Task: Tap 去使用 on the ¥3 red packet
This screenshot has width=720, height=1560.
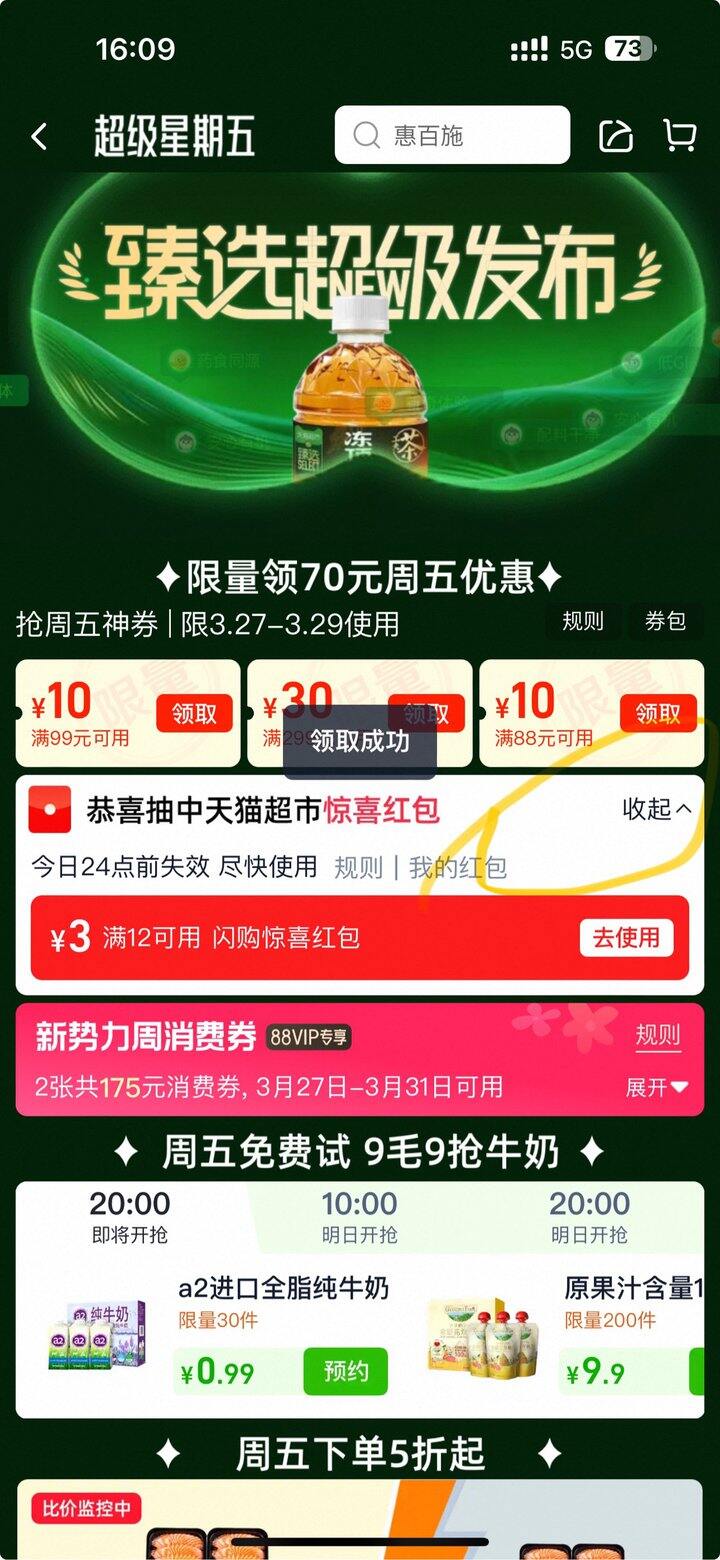Action: pos(626,938)
